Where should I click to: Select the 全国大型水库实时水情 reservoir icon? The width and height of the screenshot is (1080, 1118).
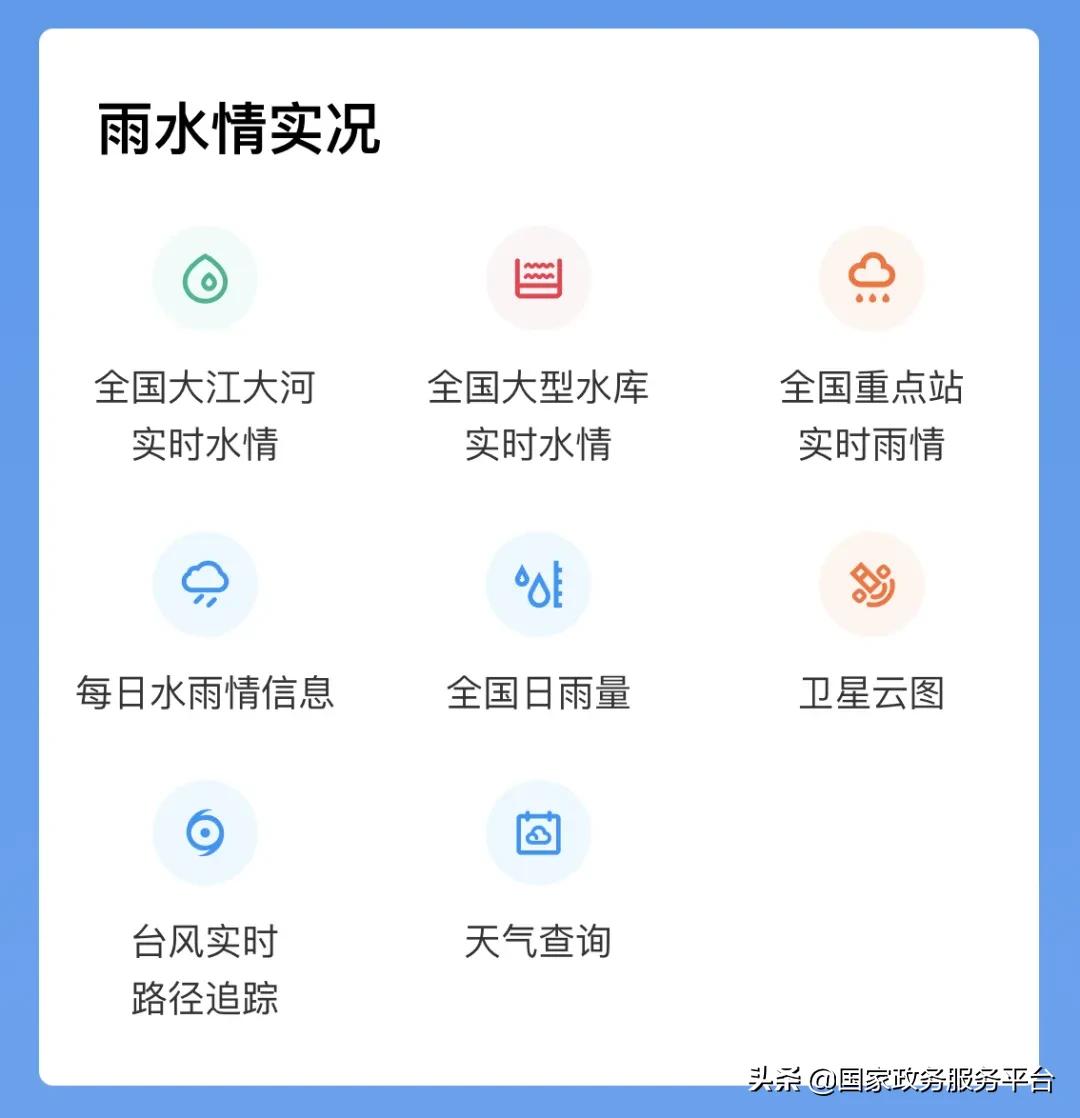pos(539,279)
